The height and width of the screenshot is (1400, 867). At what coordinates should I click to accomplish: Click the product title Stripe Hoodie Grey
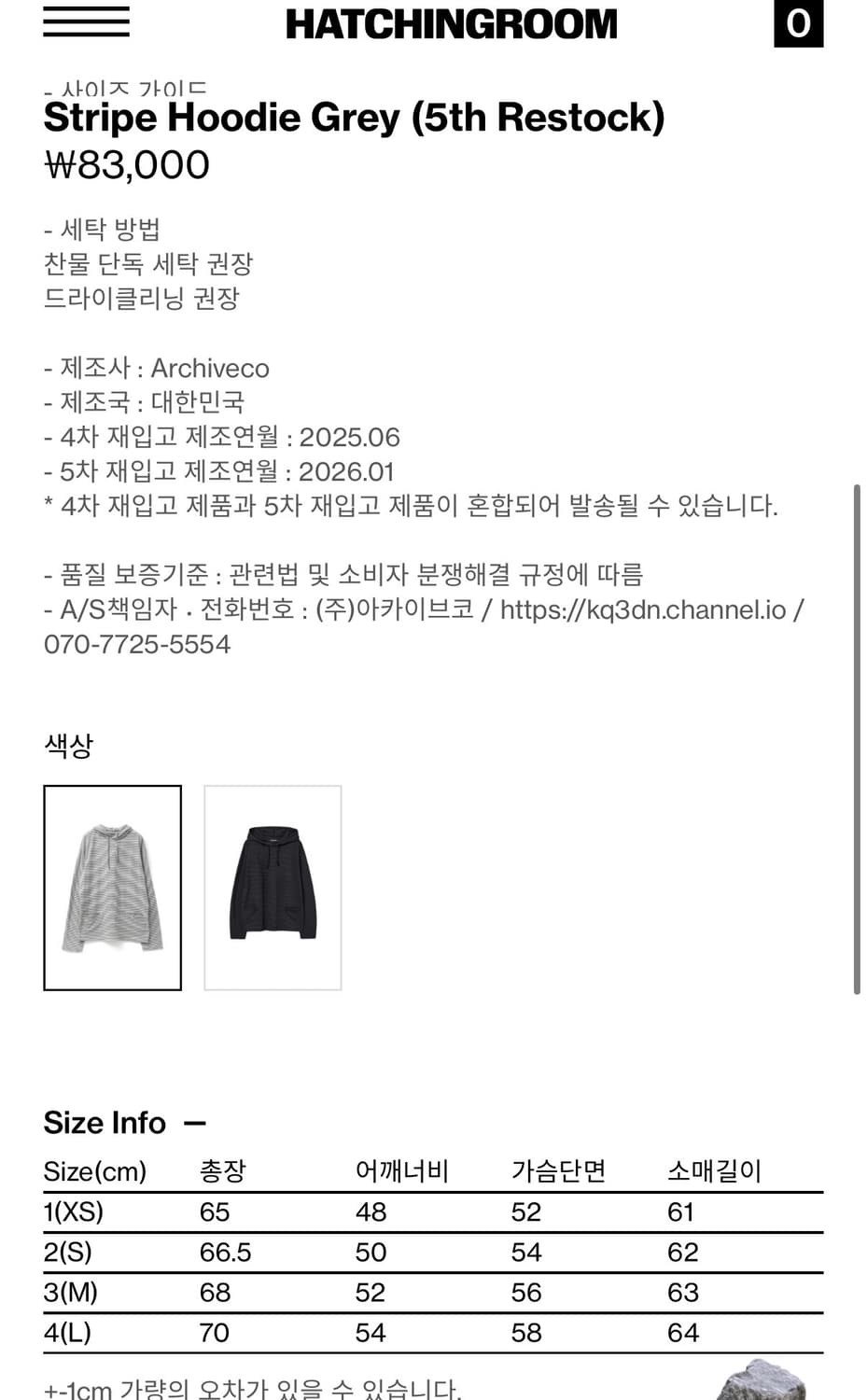pyautogui.click(x=355, y=117)
